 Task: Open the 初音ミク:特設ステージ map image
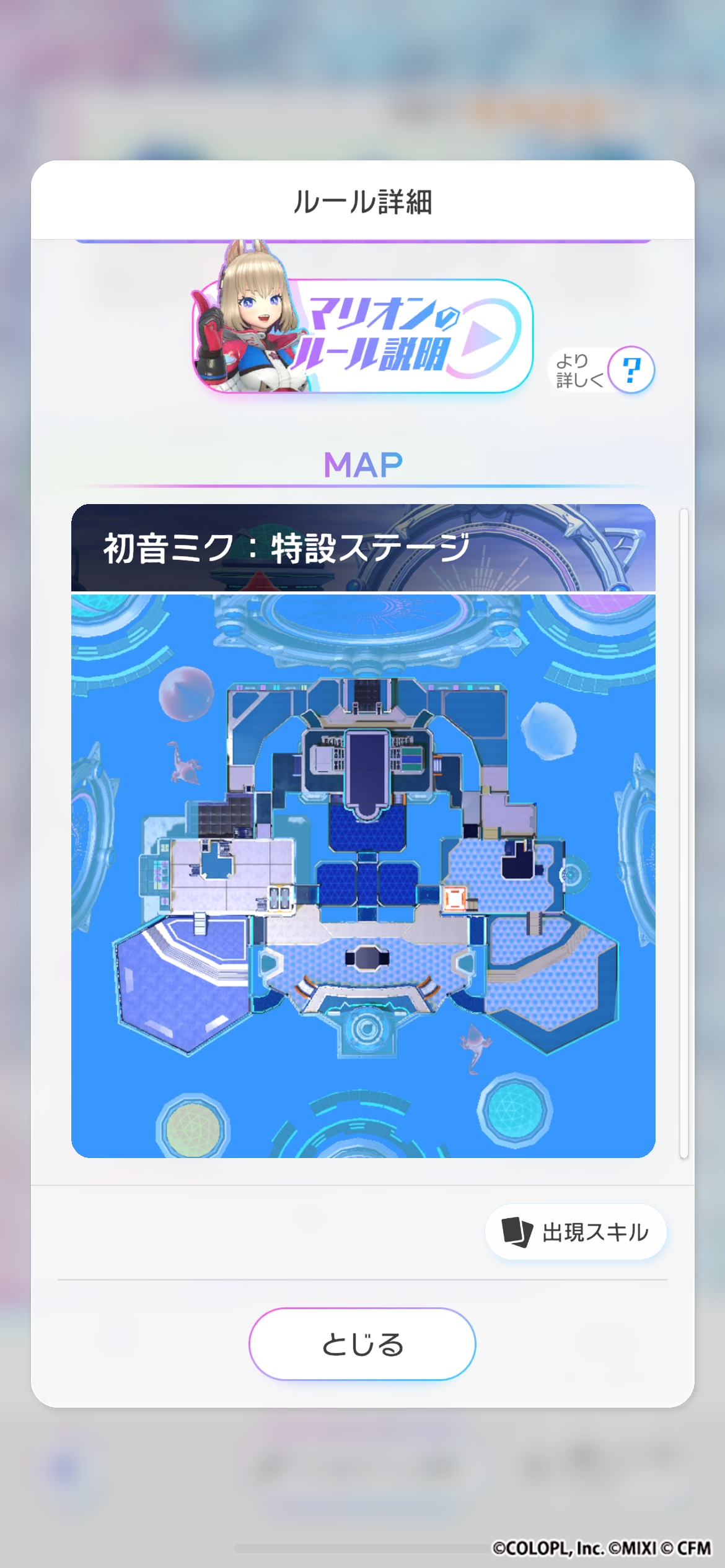point(363,874)
